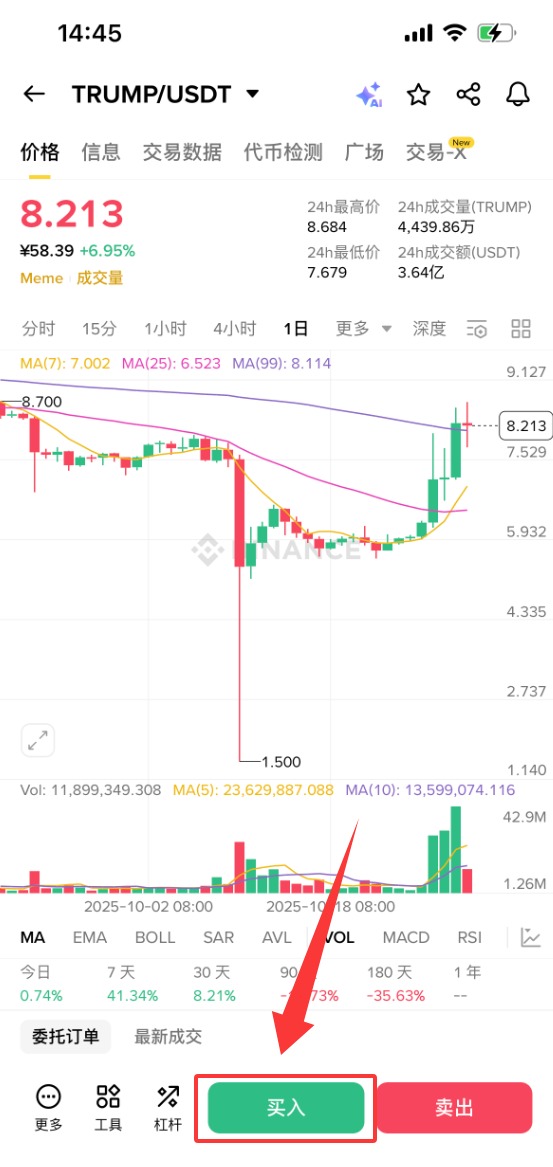
Task: Select the 4小时 chart interval
Action: 234,328
